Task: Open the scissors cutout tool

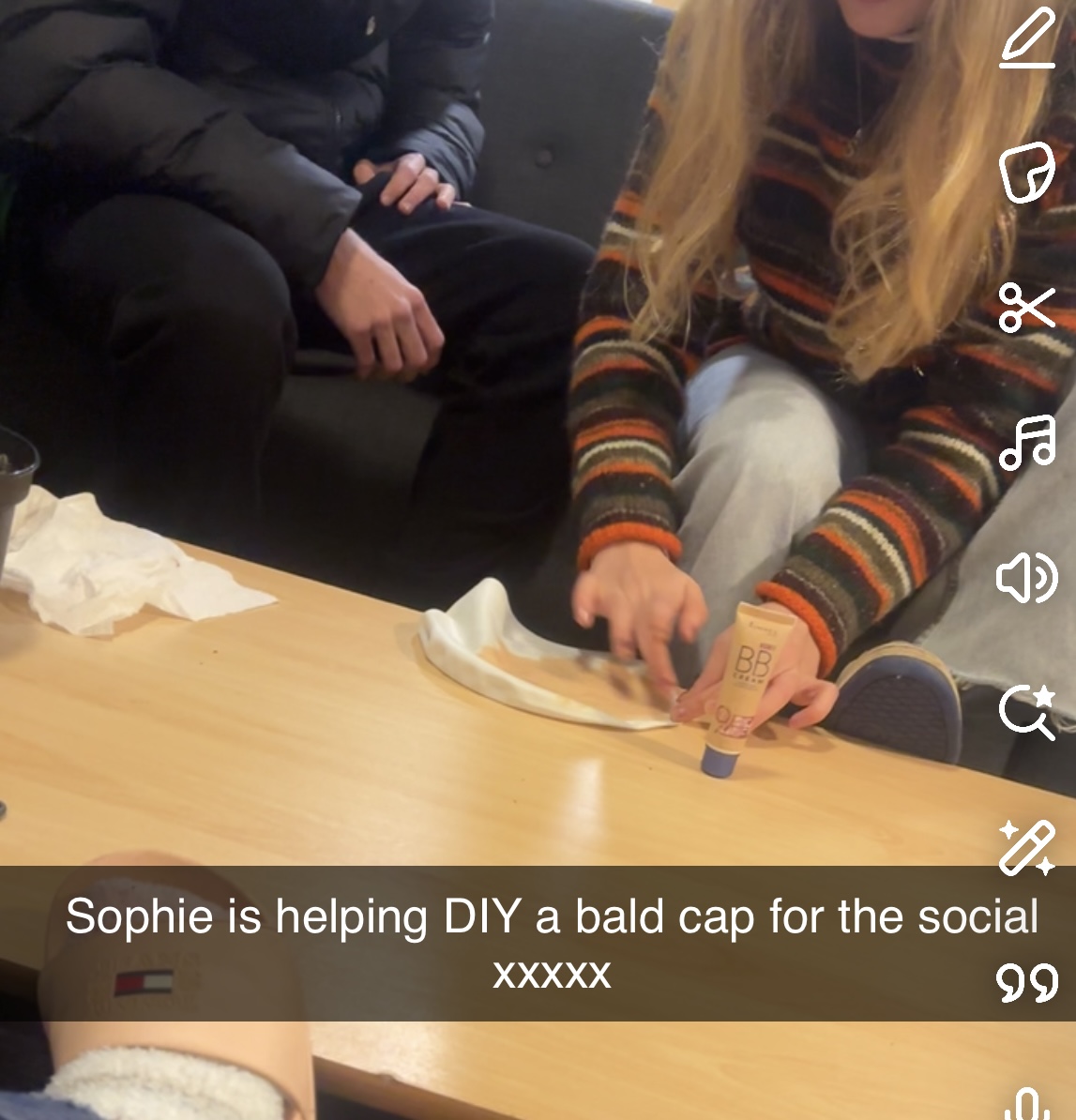Action: [1026, 308]
